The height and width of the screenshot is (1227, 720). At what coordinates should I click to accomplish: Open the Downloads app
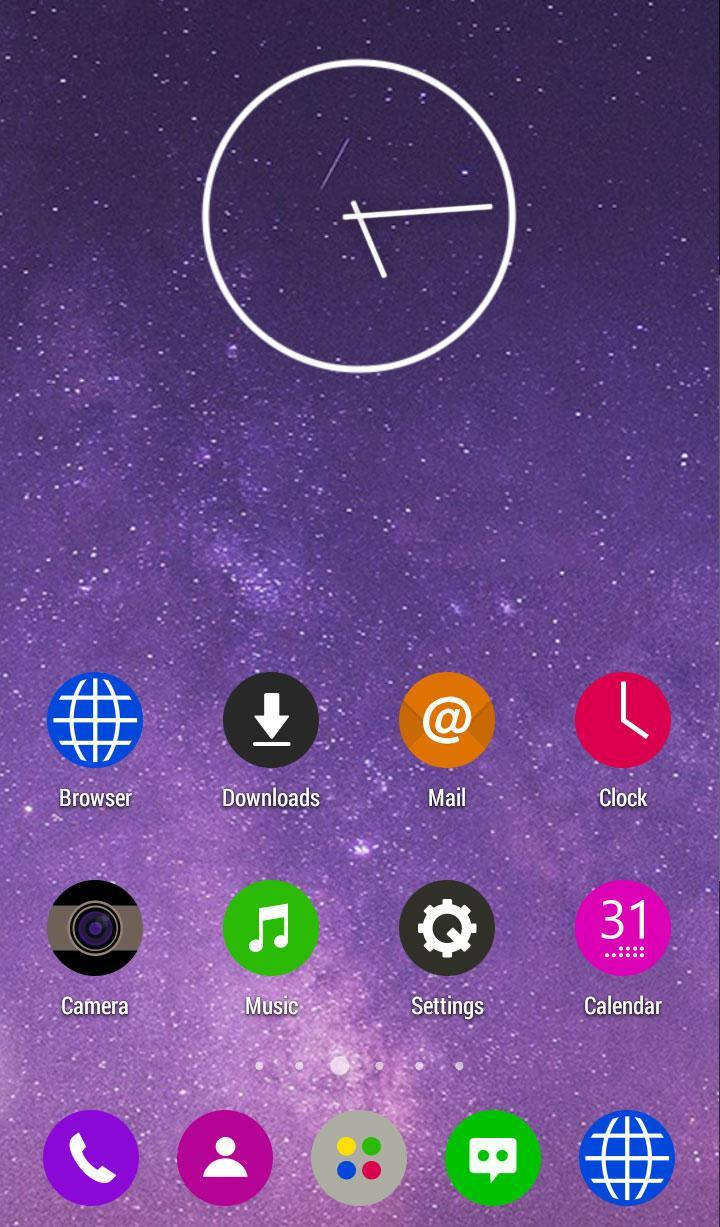tap(271, 719)
